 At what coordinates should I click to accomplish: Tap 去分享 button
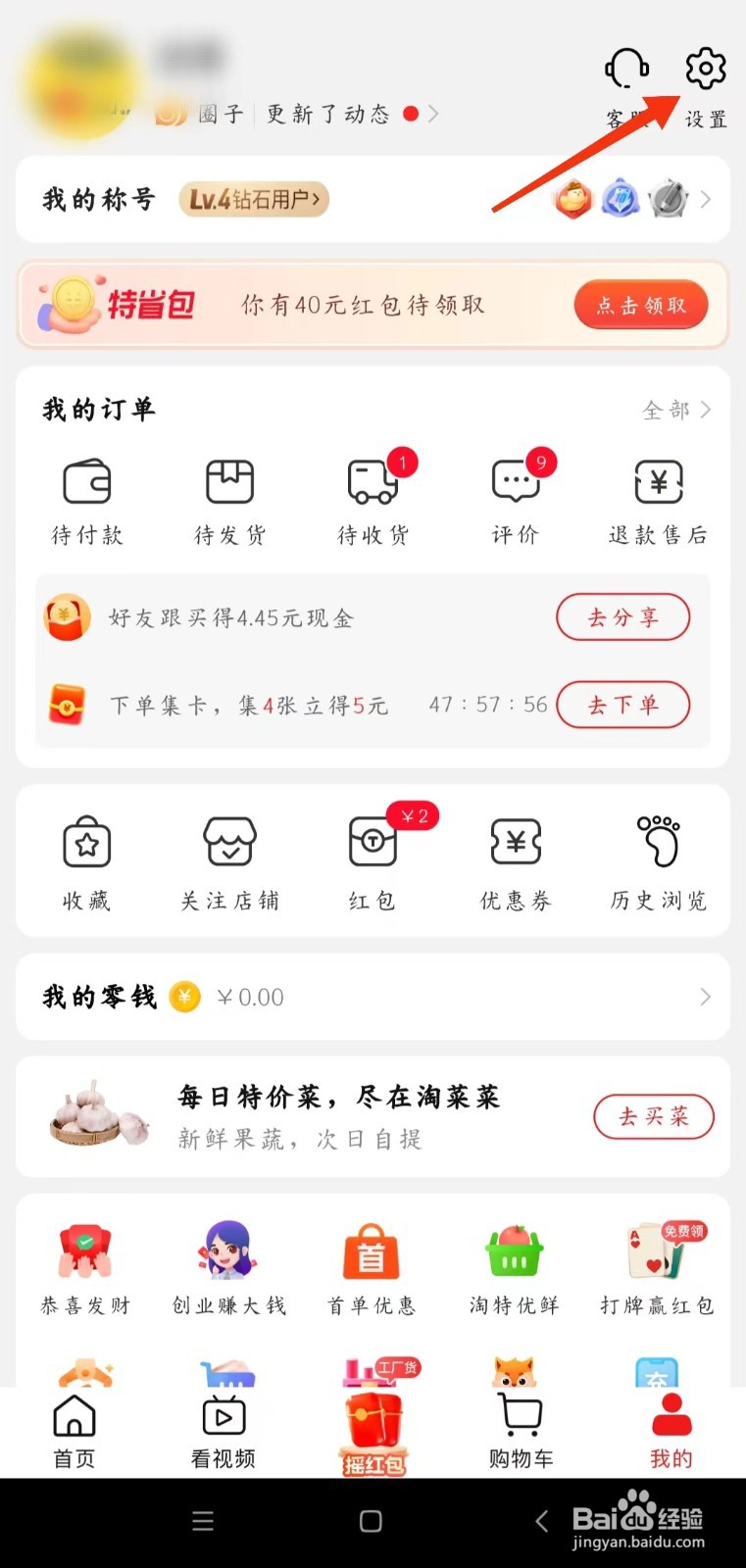click(622, 617)
